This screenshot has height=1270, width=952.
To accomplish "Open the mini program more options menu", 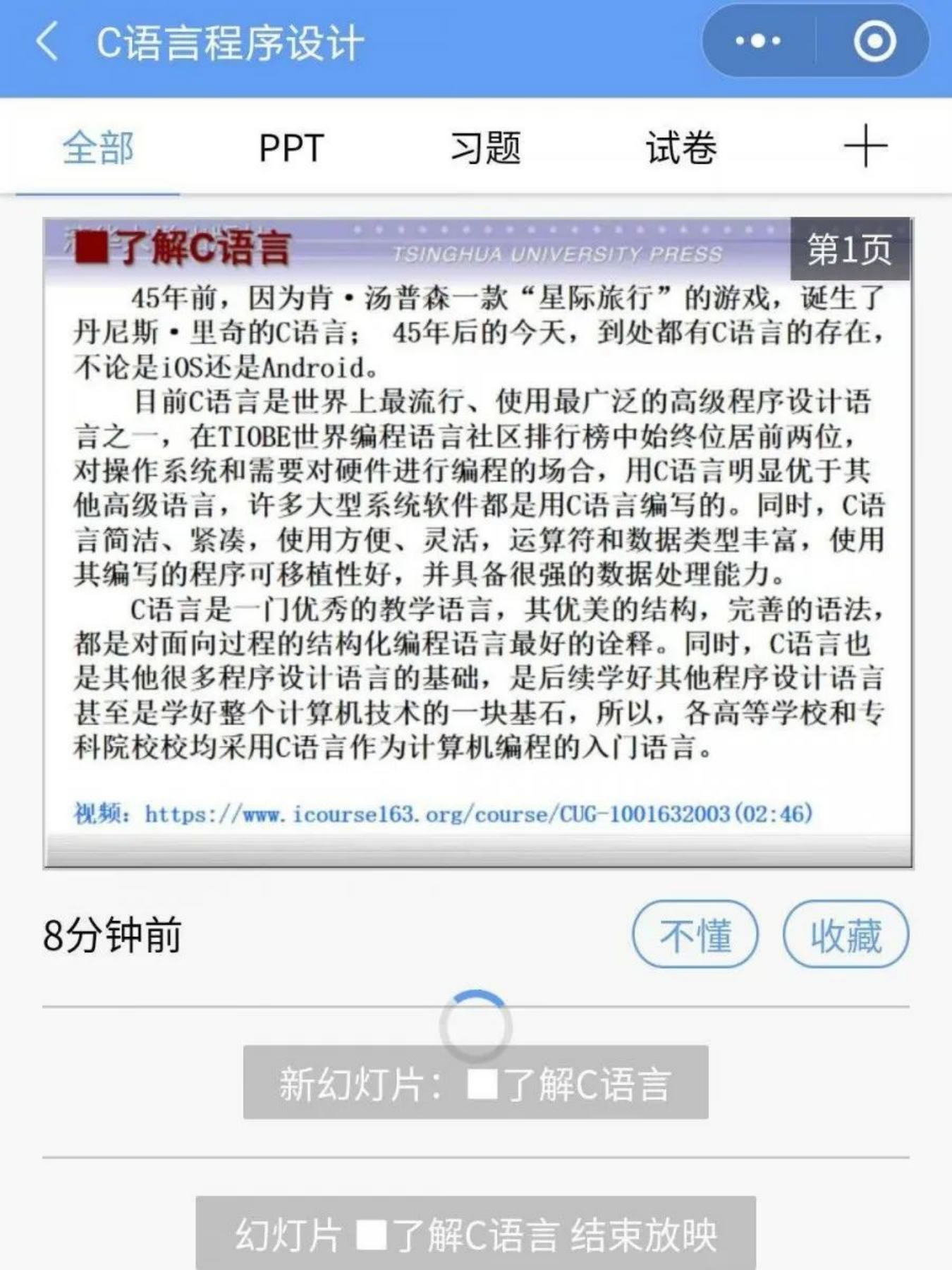I will tap(758, 42).
